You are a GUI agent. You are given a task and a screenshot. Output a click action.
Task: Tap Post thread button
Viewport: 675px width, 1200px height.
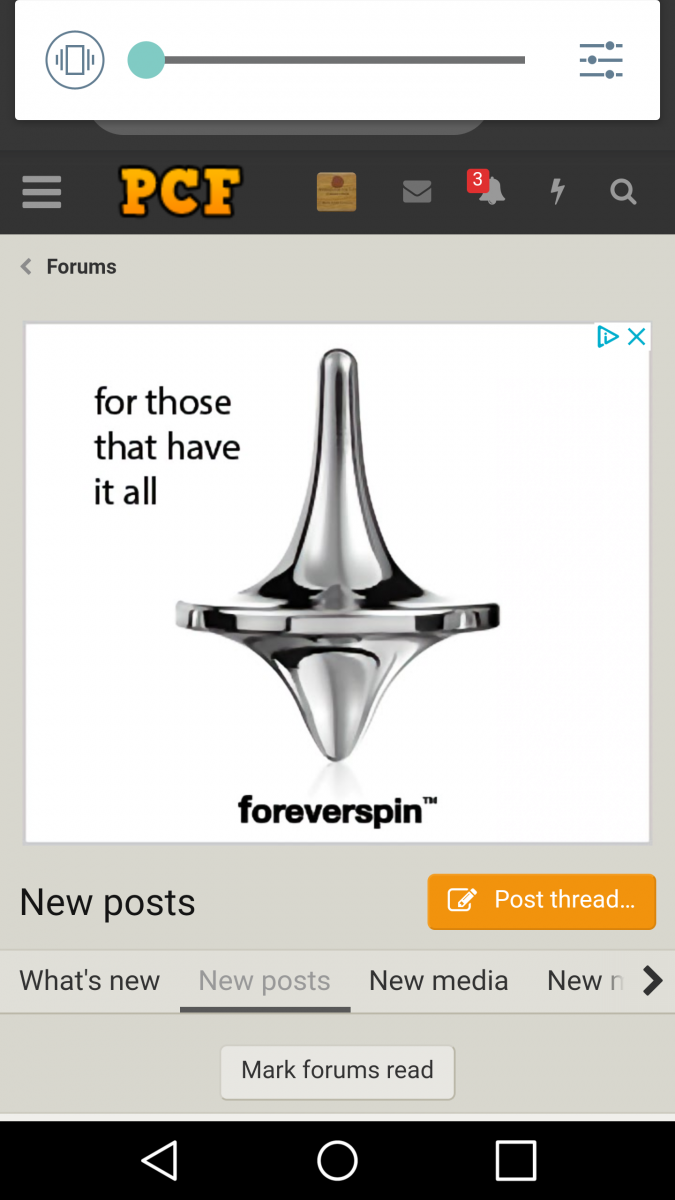(542, 900)
